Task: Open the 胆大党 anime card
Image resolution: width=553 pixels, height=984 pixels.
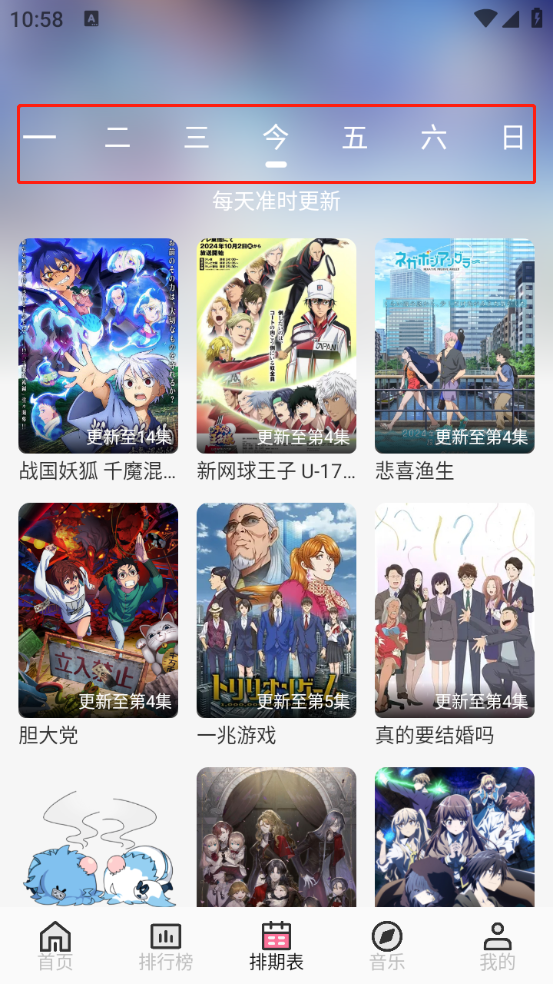Action: point(98,624)
